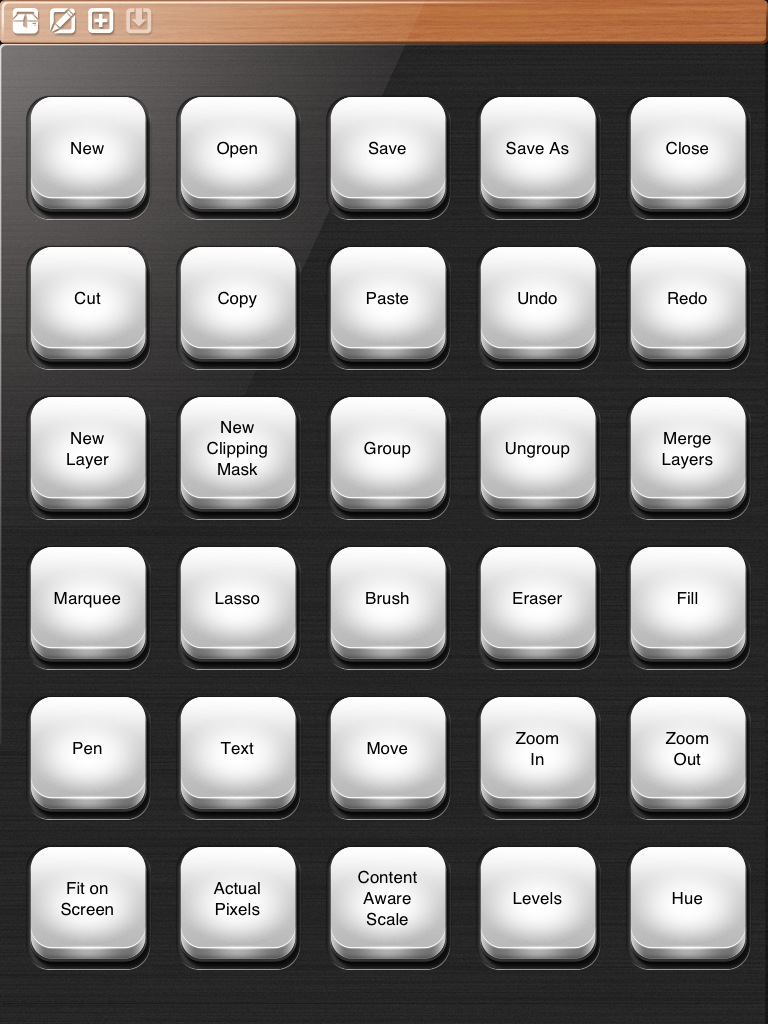Tap the plus add icon

pyautogui.click(x=100, y=20)
